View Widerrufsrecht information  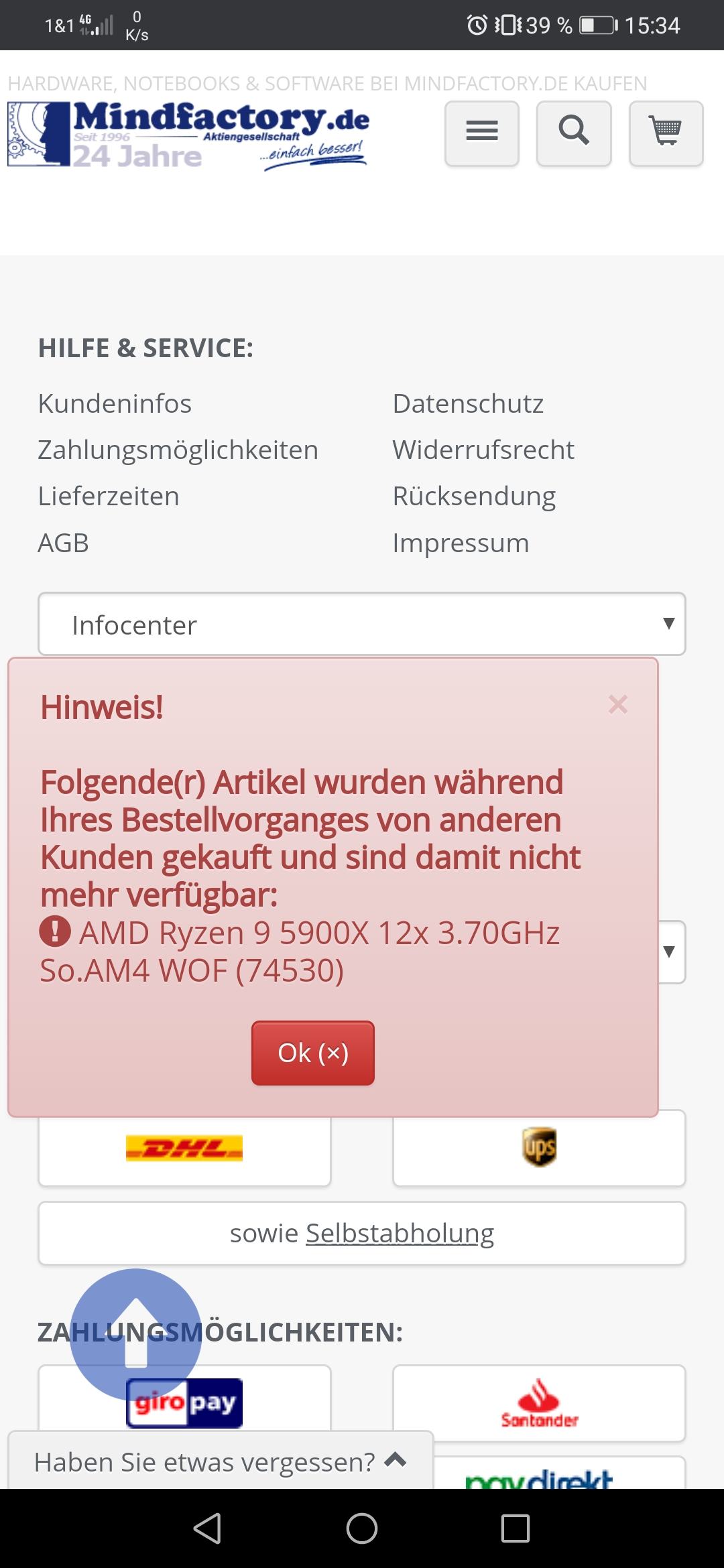483,450
